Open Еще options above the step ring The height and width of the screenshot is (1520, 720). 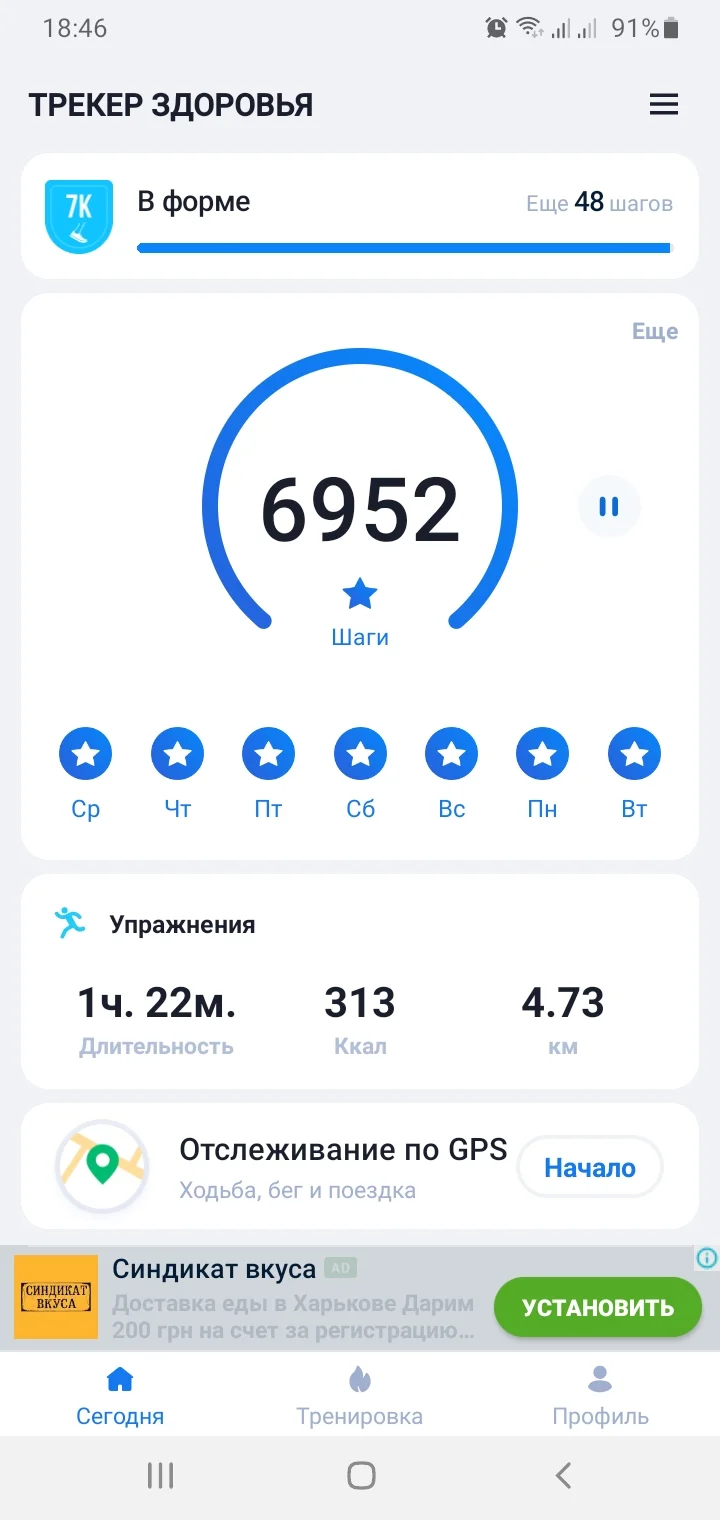tap(656, 331)
